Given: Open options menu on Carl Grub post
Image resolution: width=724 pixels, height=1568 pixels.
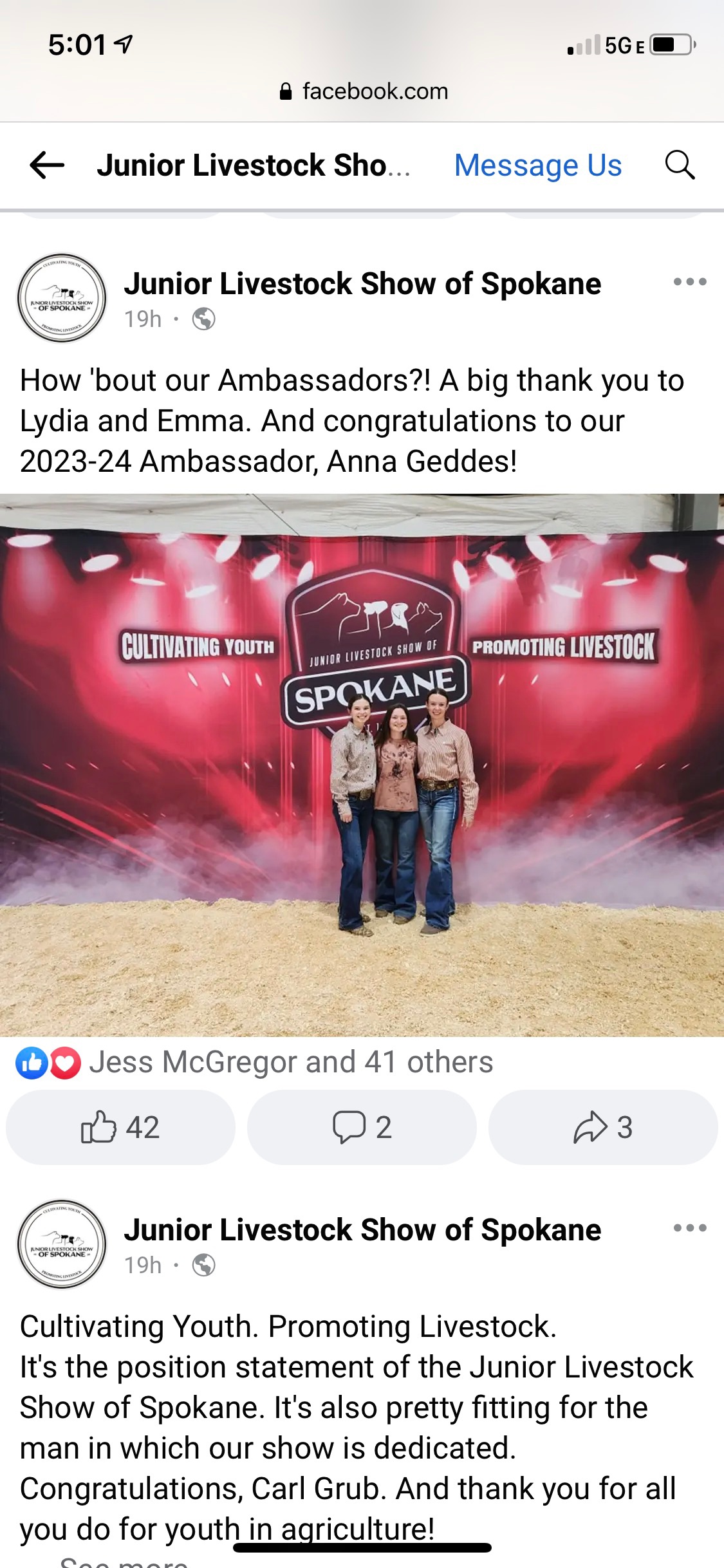Looking at the screenshot, I should click(689, 1228).
